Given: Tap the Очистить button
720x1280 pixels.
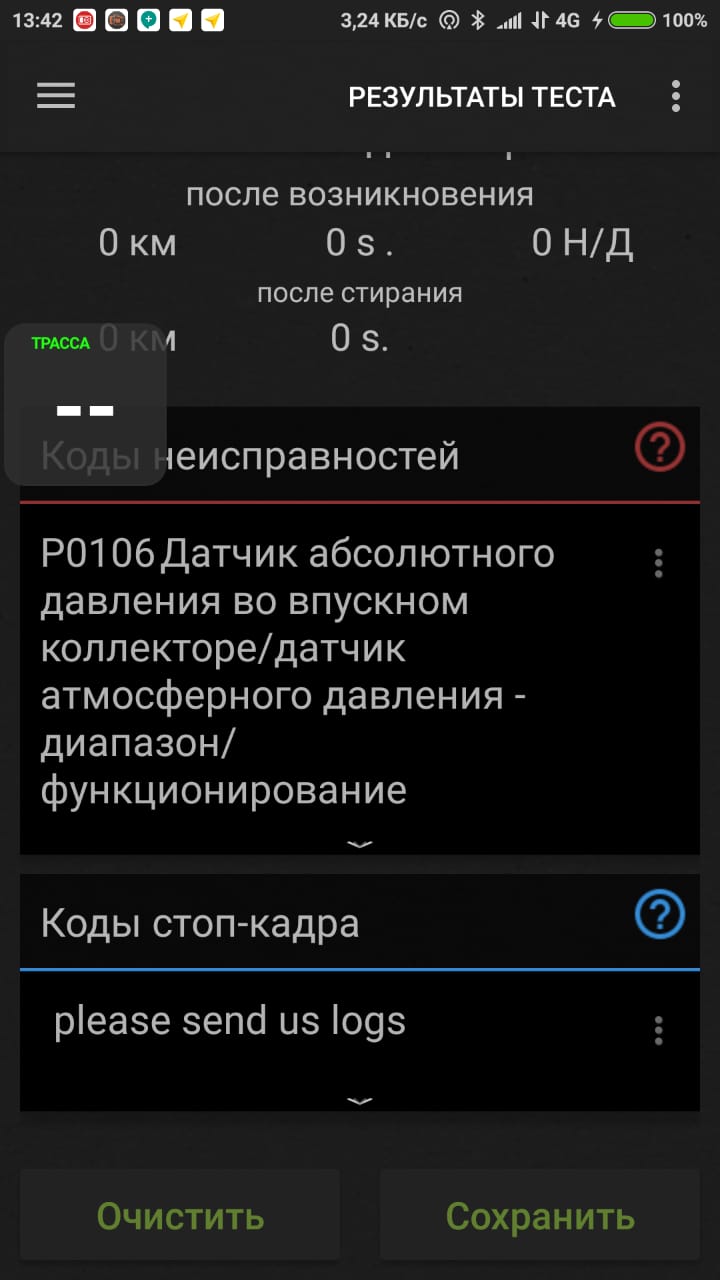Looking at the screenshot, I should 180,1216.
